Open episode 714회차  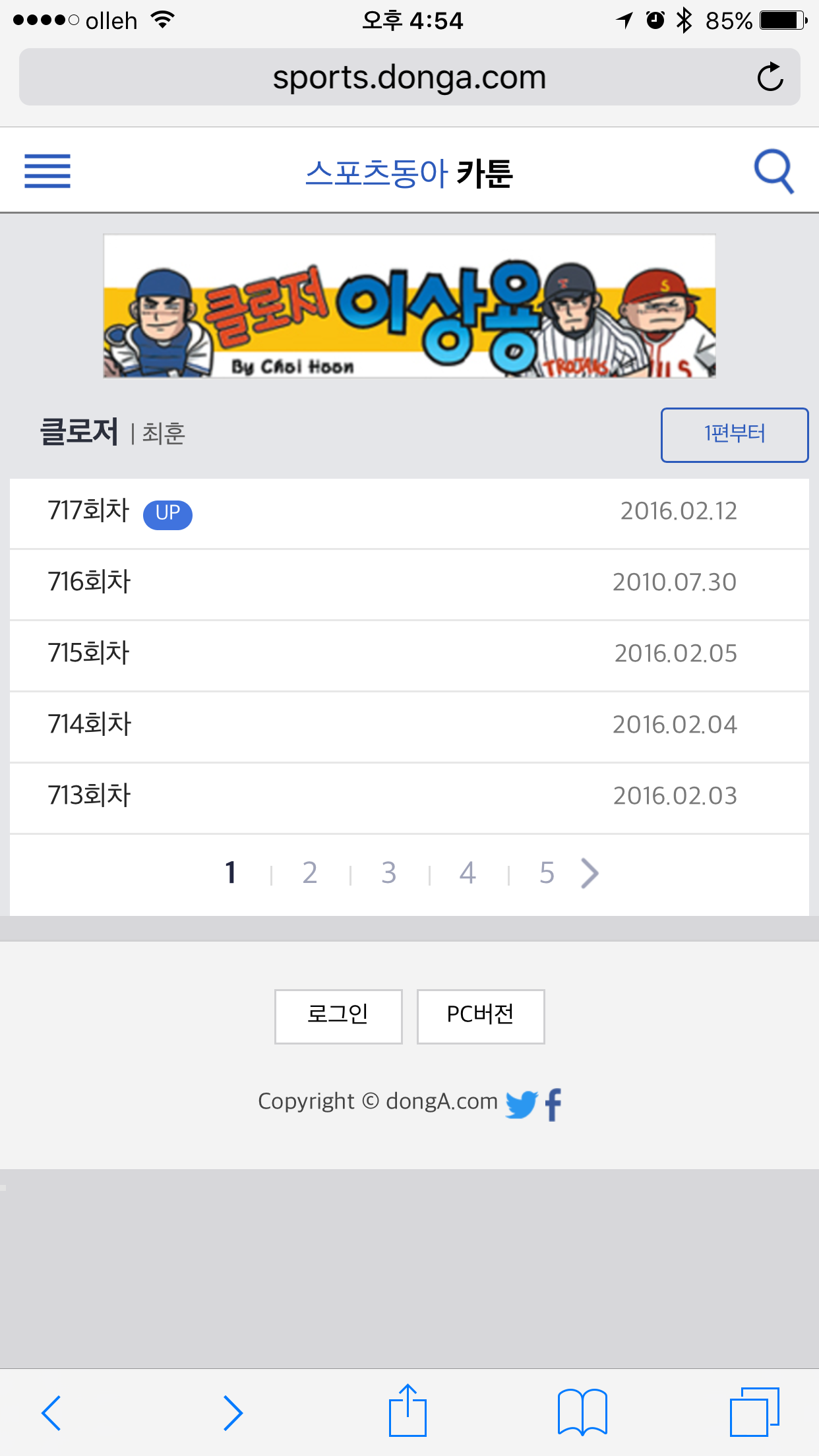pos(409,727)
